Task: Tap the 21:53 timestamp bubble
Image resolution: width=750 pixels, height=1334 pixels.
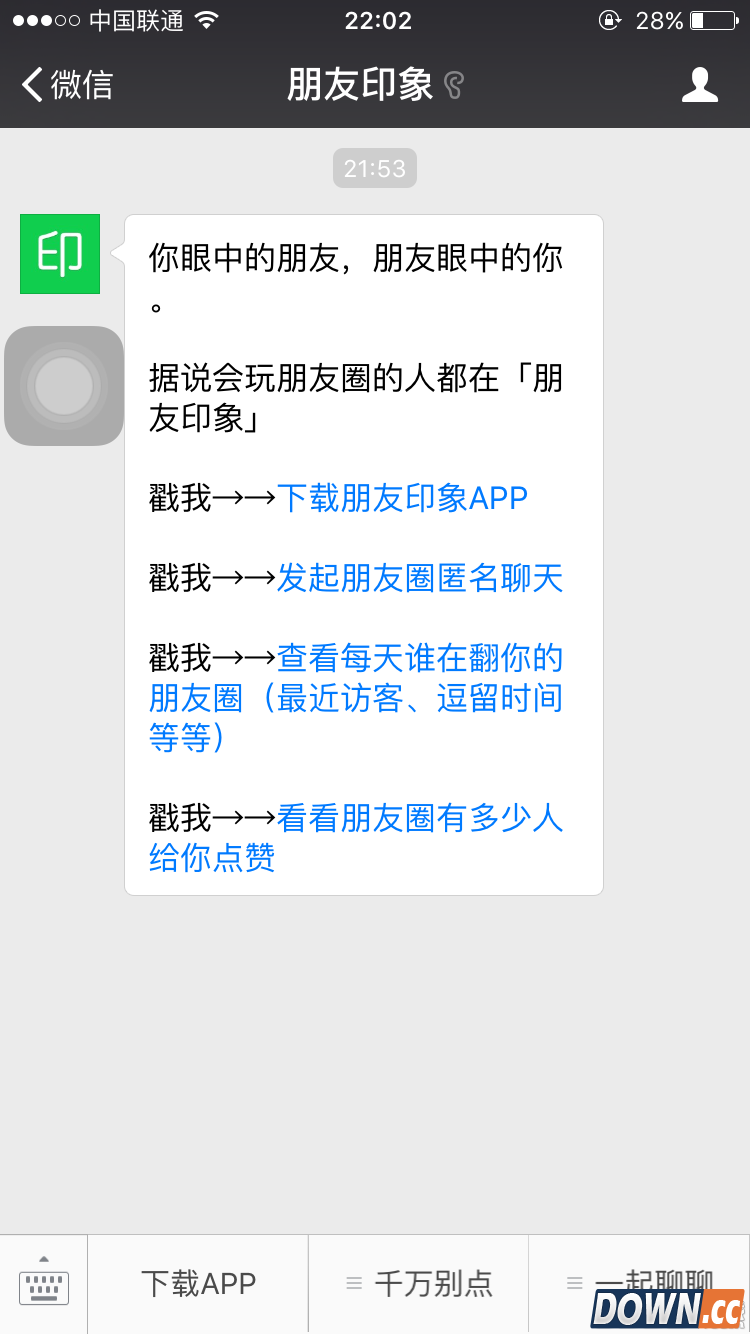Action: click(x=374, y=168)
